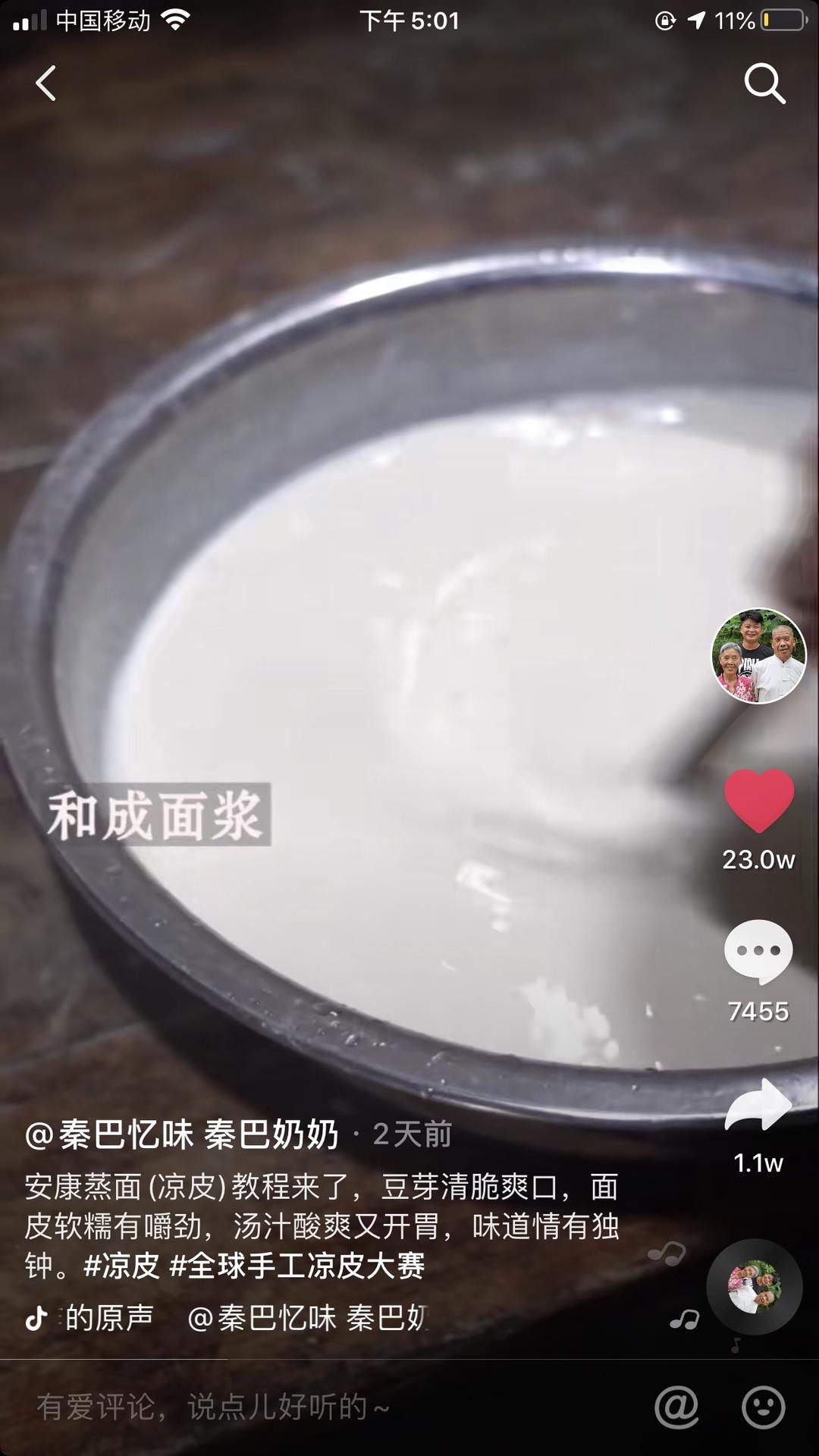819x1456 pixels.
Task: Focus the comment field 有爱评论
Action: click(x=303, y=1407)
